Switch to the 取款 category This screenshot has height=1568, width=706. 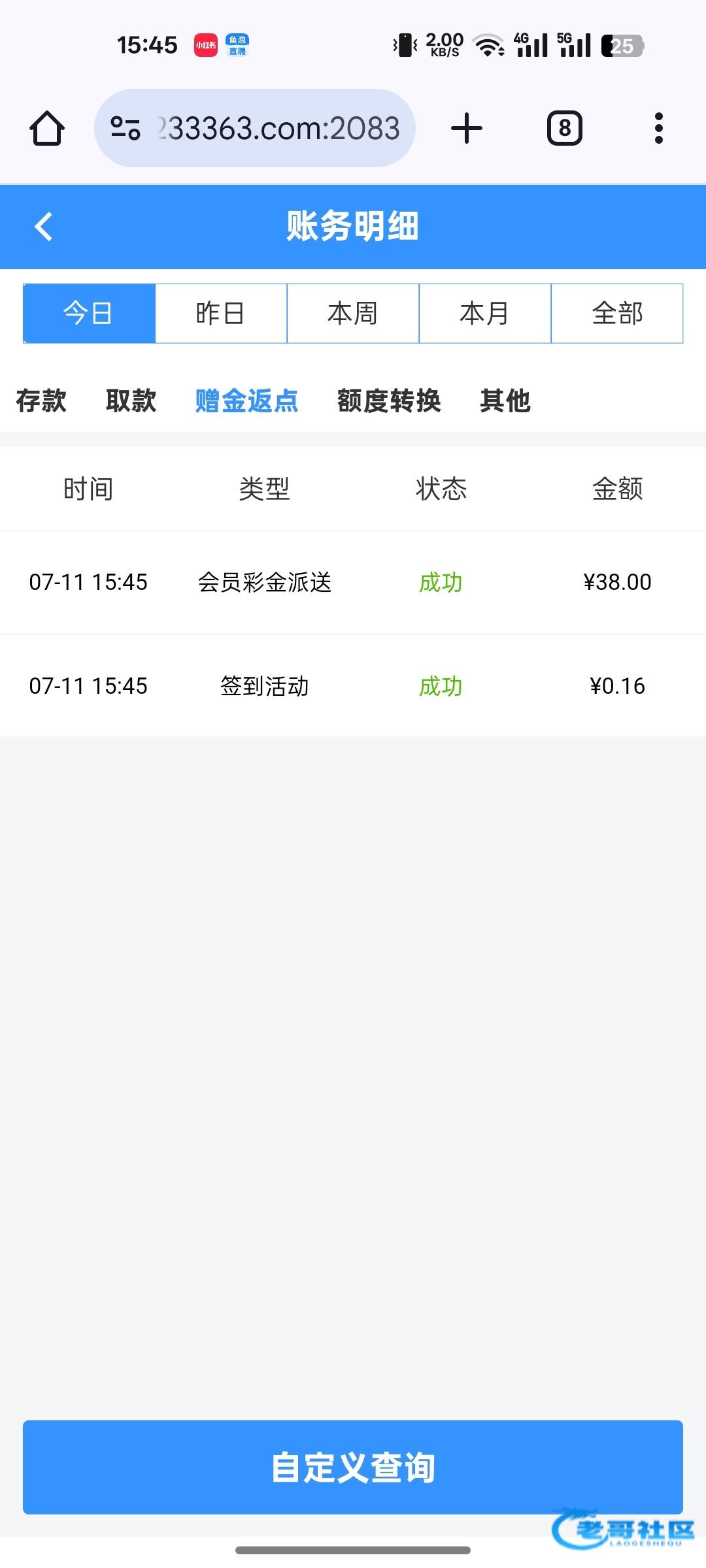(131, 400)
